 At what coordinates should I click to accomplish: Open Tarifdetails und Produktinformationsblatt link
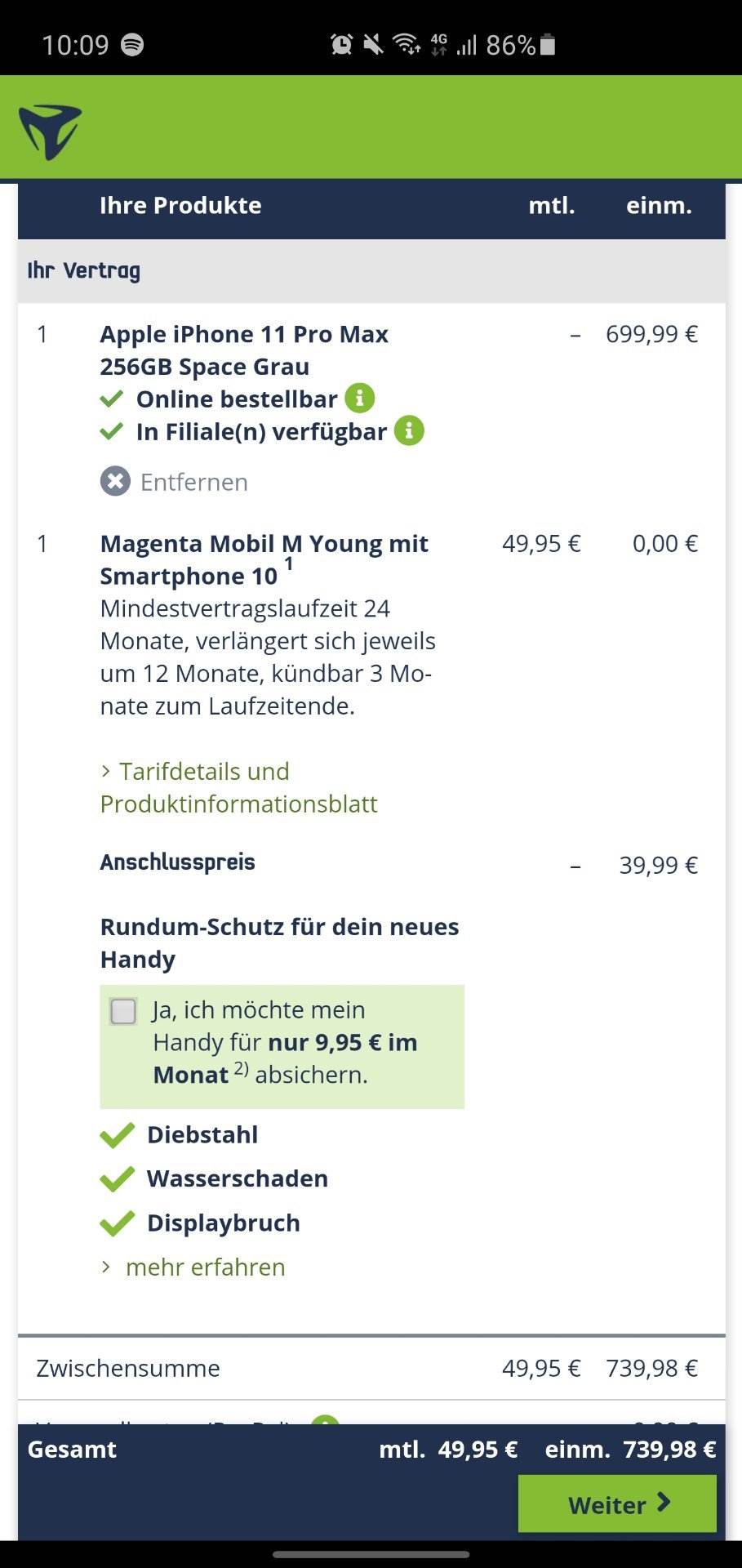click(x=238, y=787)
